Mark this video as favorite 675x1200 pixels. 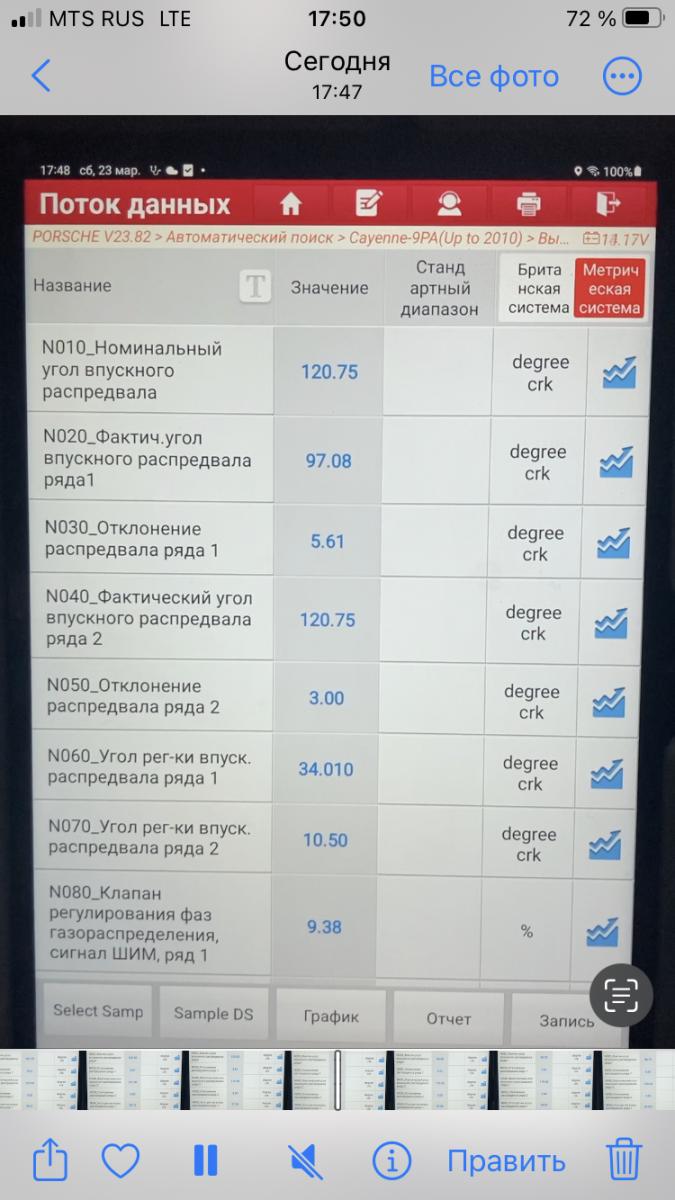click(121, 1161)
